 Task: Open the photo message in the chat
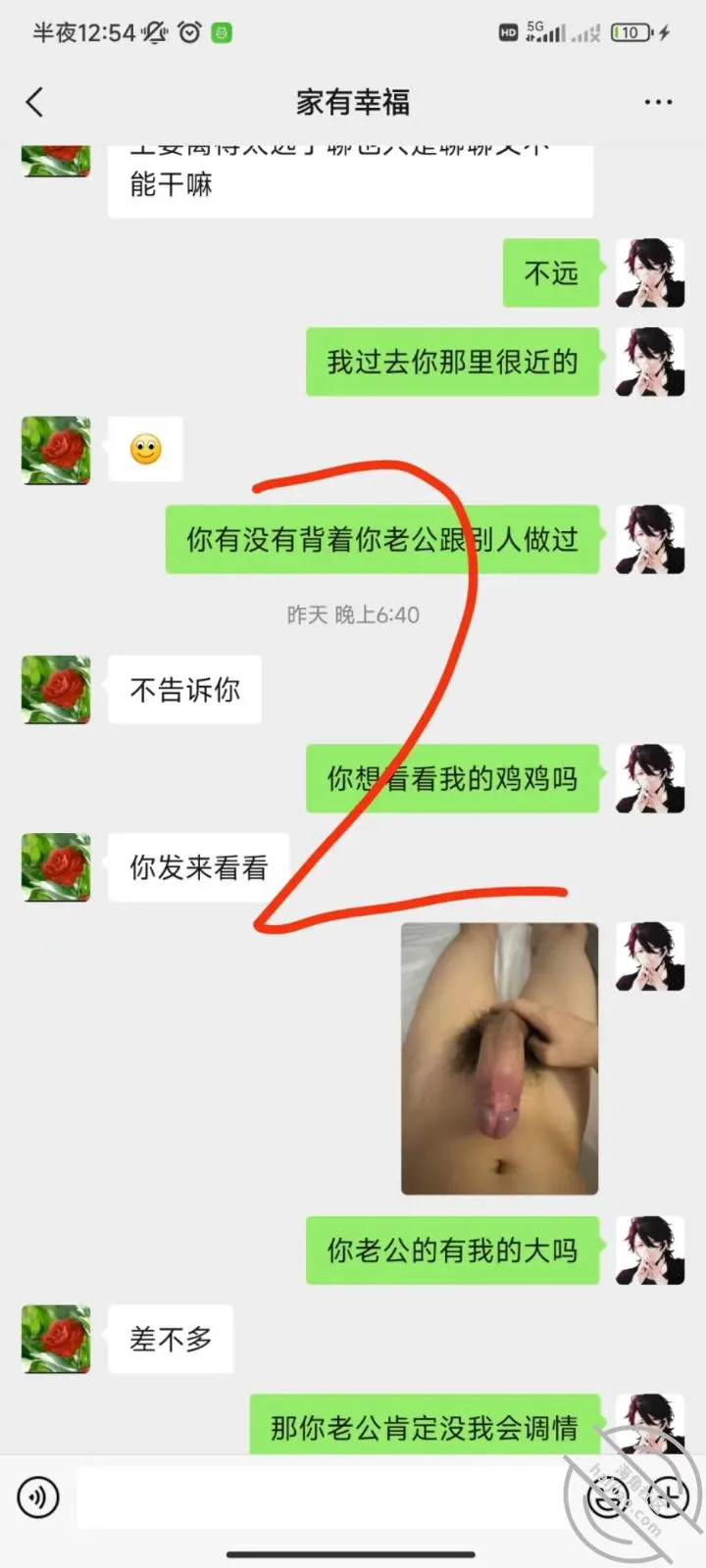499,1058
